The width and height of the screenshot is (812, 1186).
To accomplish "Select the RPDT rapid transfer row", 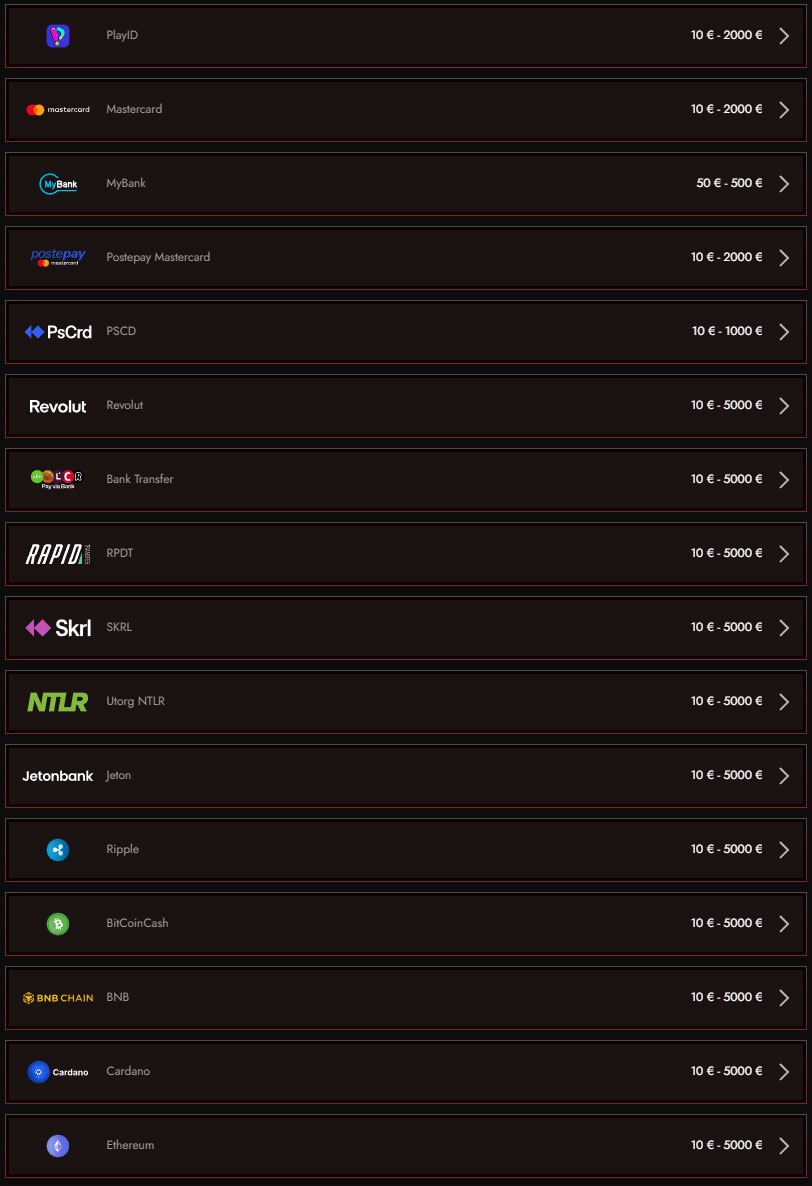I will [x=405, y=554].
